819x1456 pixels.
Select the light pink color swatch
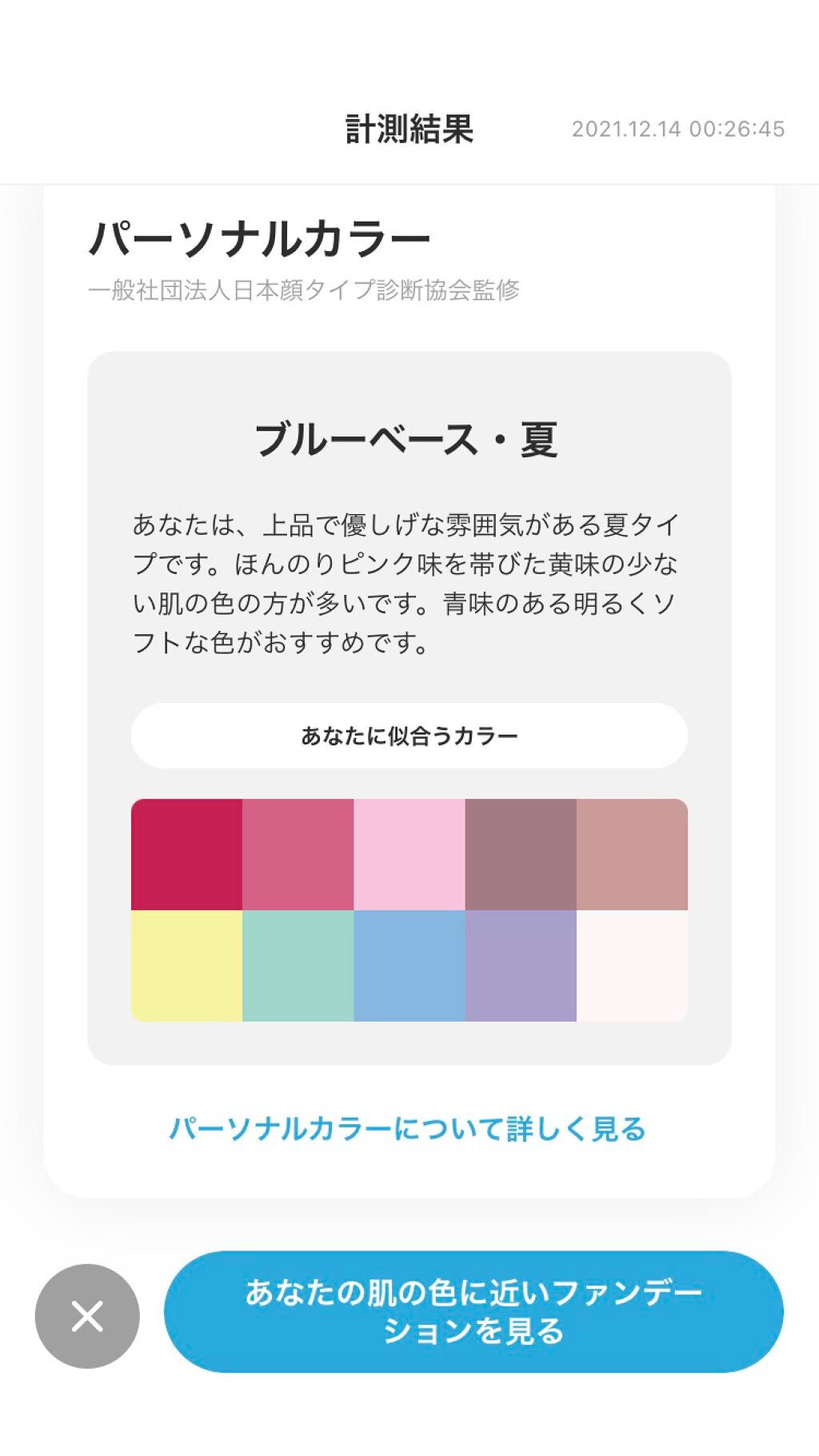coord(411,852)
